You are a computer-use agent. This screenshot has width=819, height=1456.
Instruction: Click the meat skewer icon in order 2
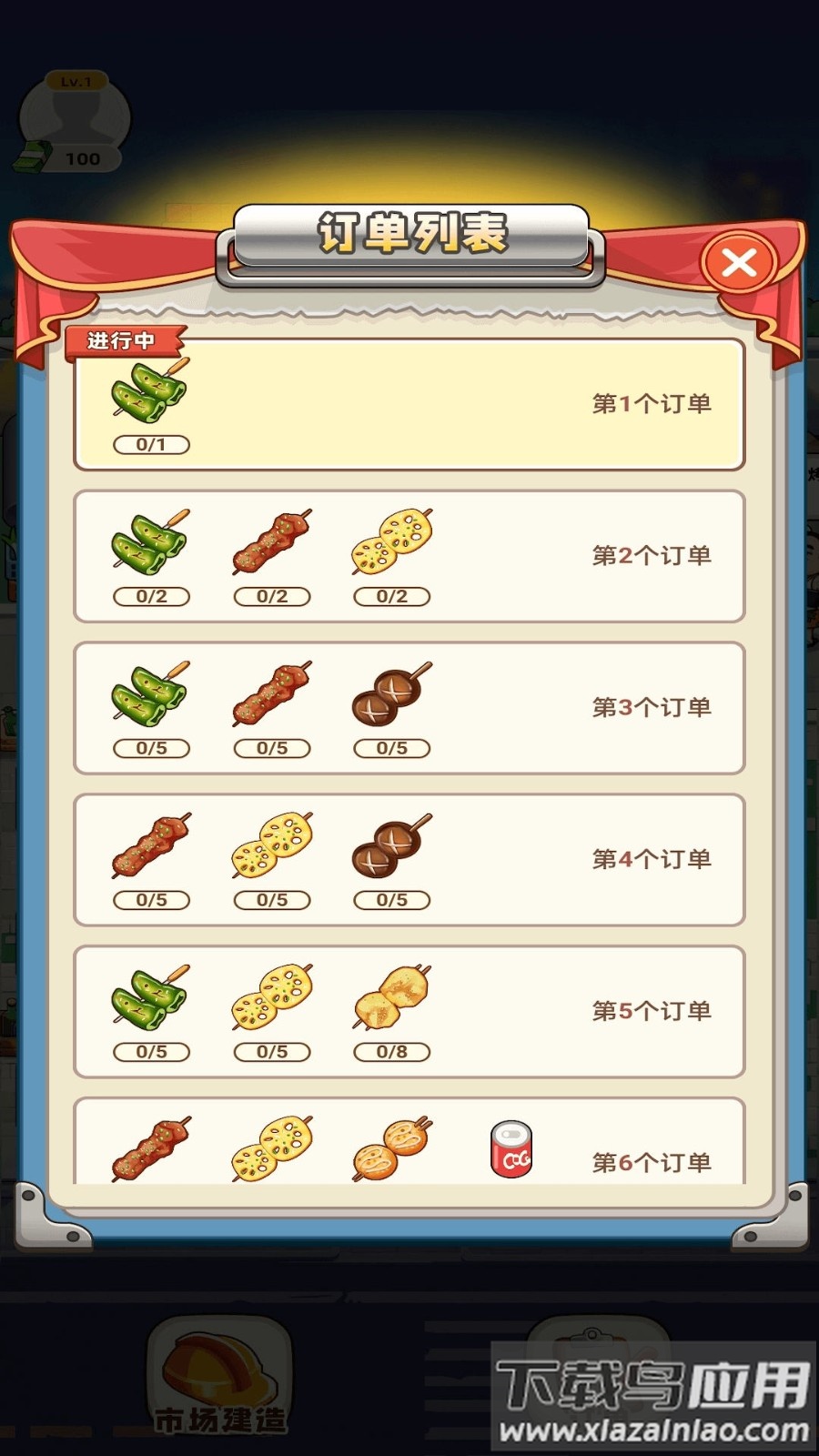pos(270,546)
